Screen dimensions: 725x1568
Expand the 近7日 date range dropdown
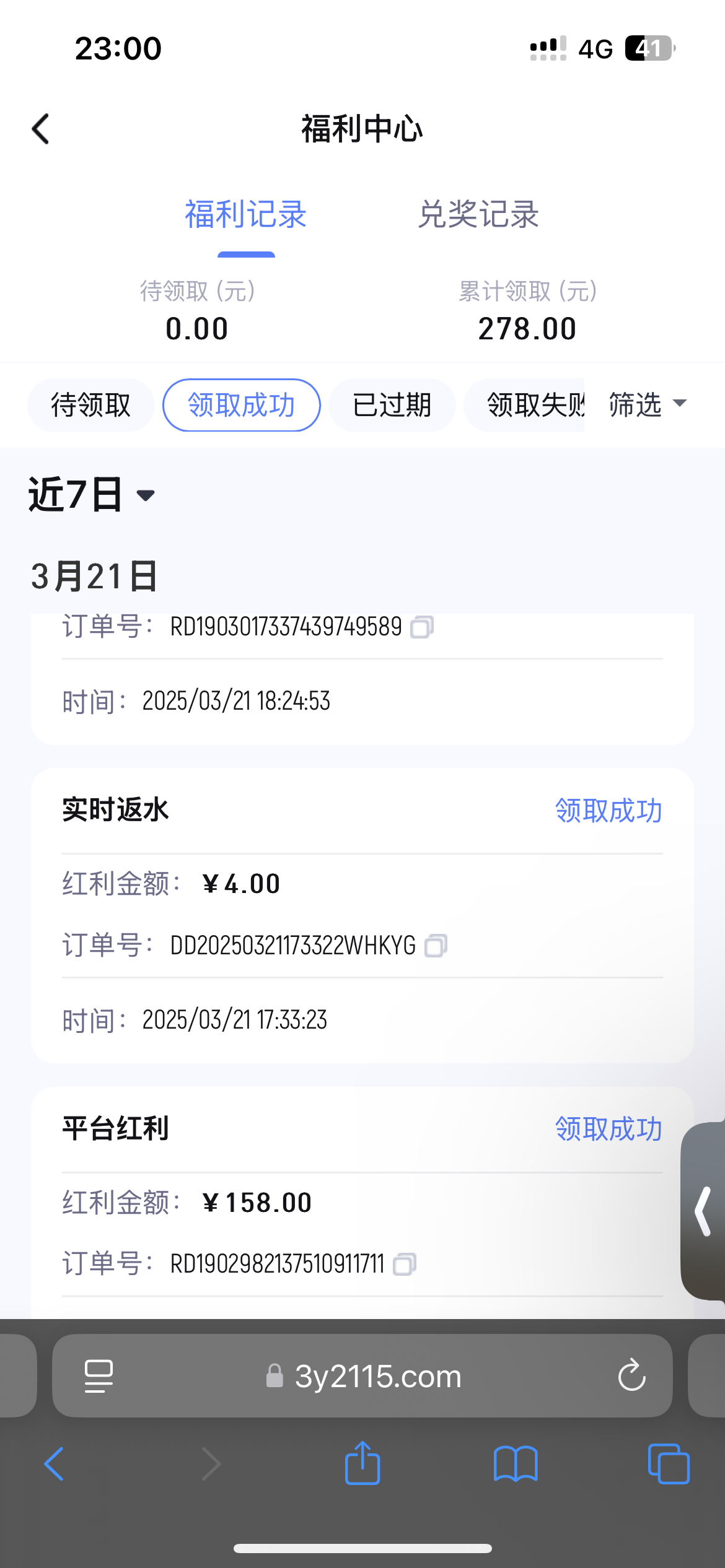click(x=92, y=495)
